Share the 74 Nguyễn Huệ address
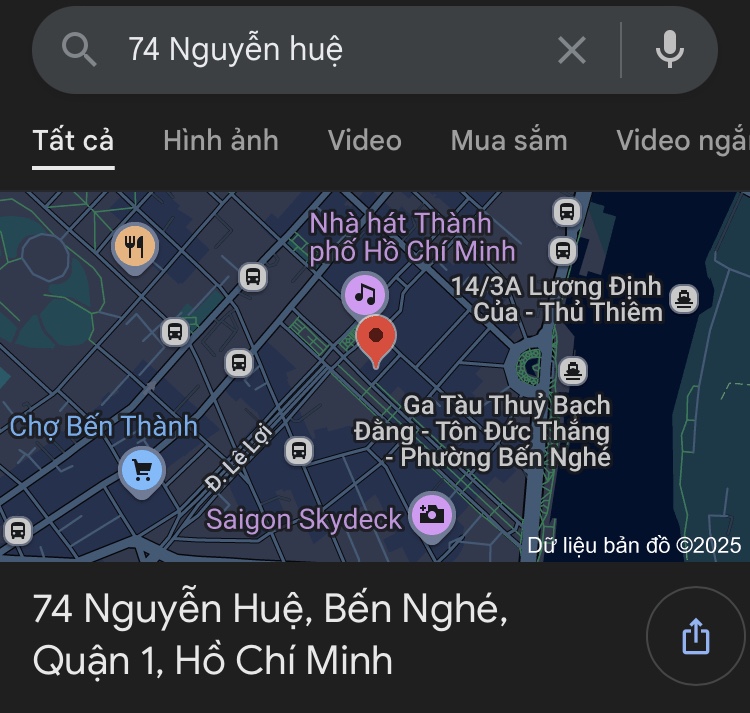This screenshot has height=713, width=750. [x=695, y=636]
